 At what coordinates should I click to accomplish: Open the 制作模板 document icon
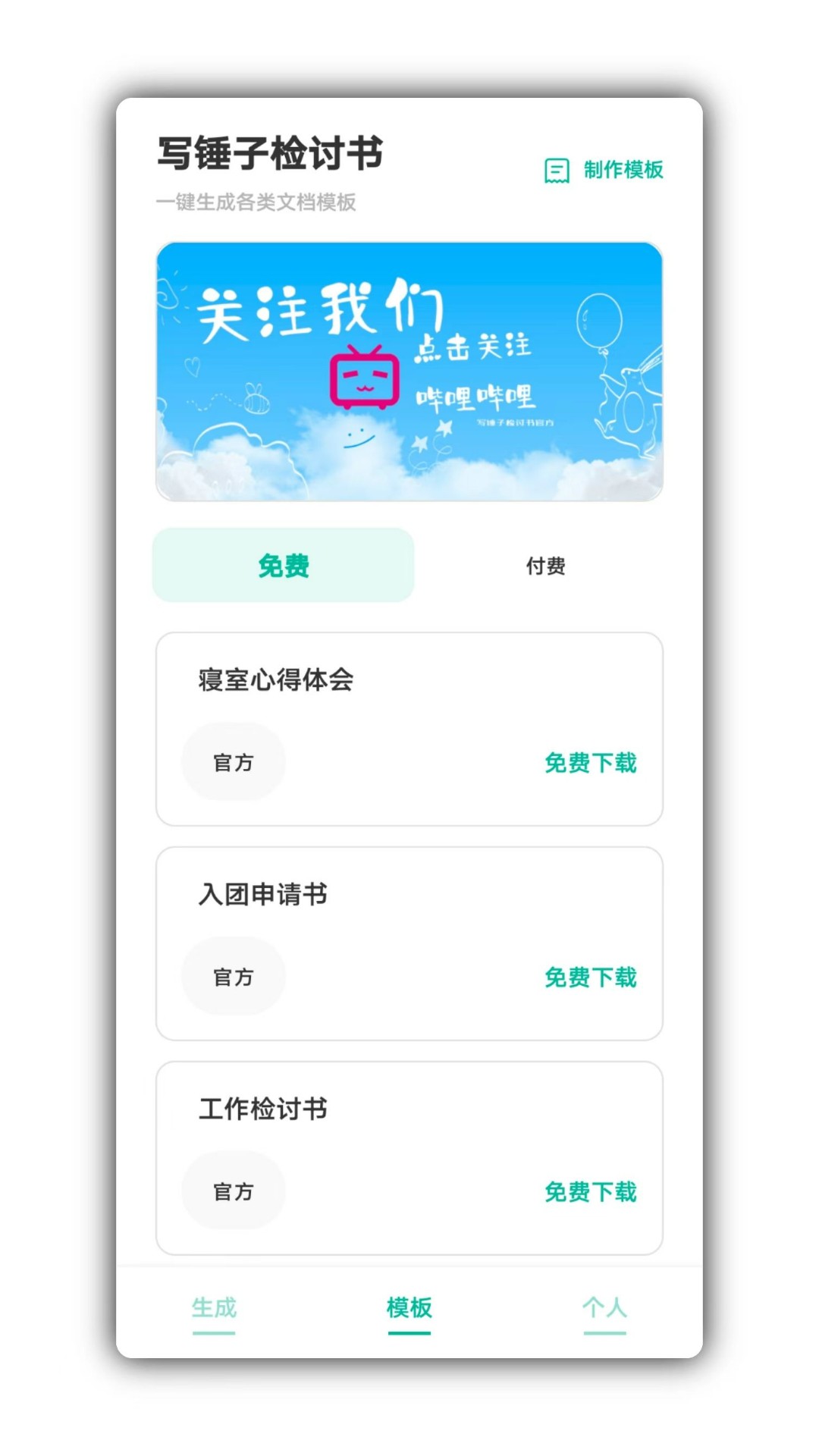point(557,170)
